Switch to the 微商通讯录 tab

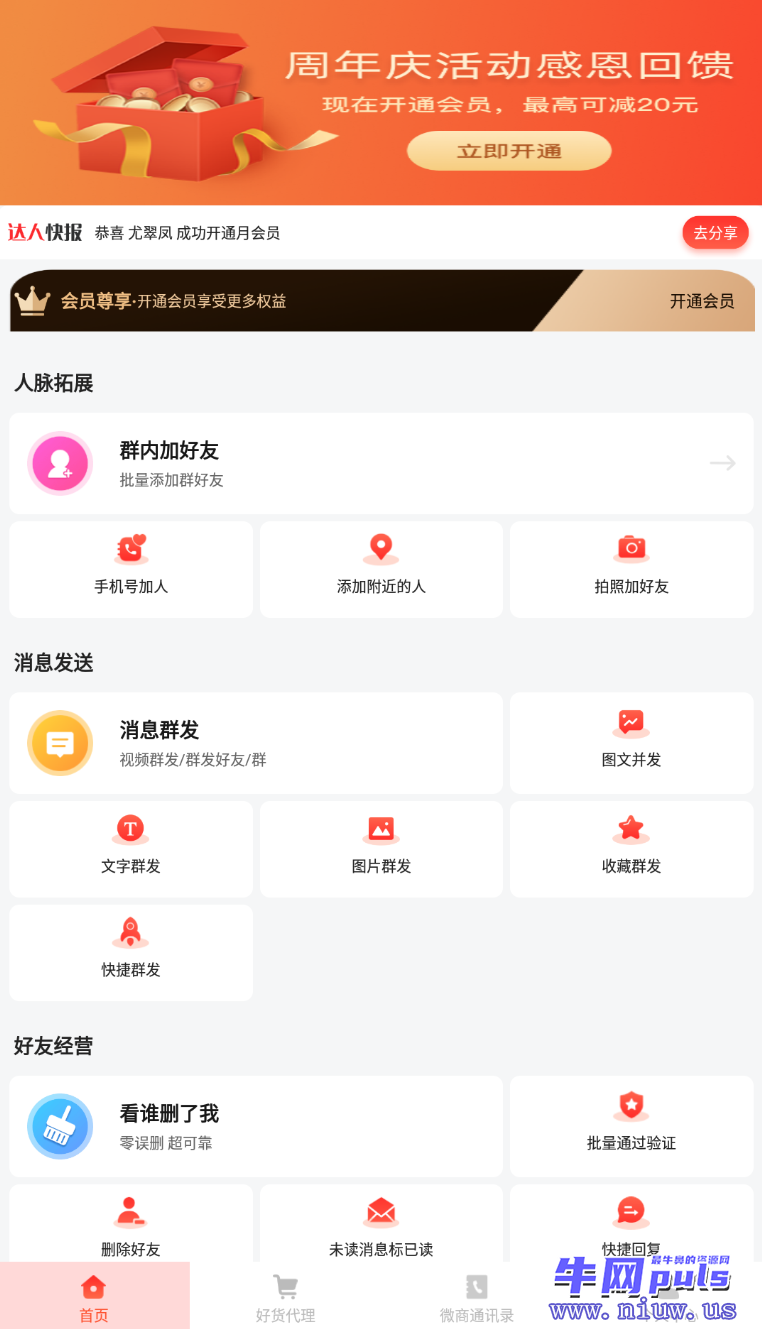coord(477,1298)
